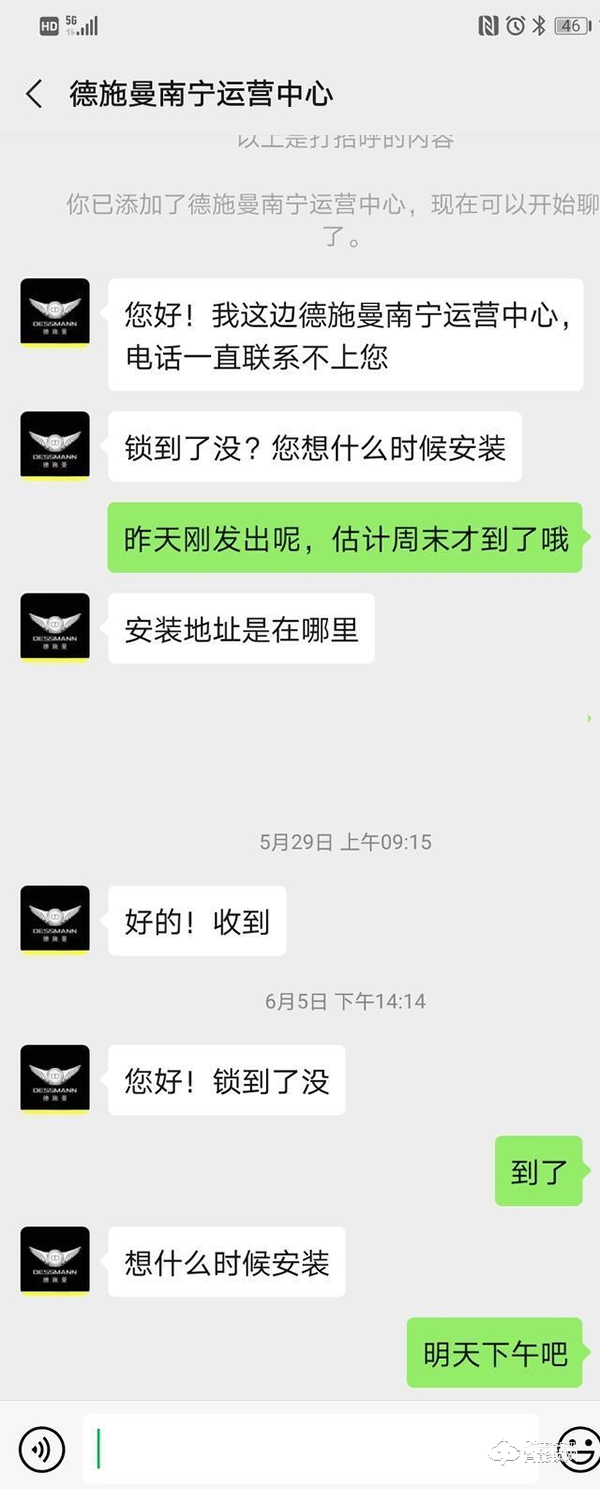Go back from the 德施曼南宁运营中心 chat
Image resolution: width=600 pixels, height=1489 pixels.
[x=34, y=94]
